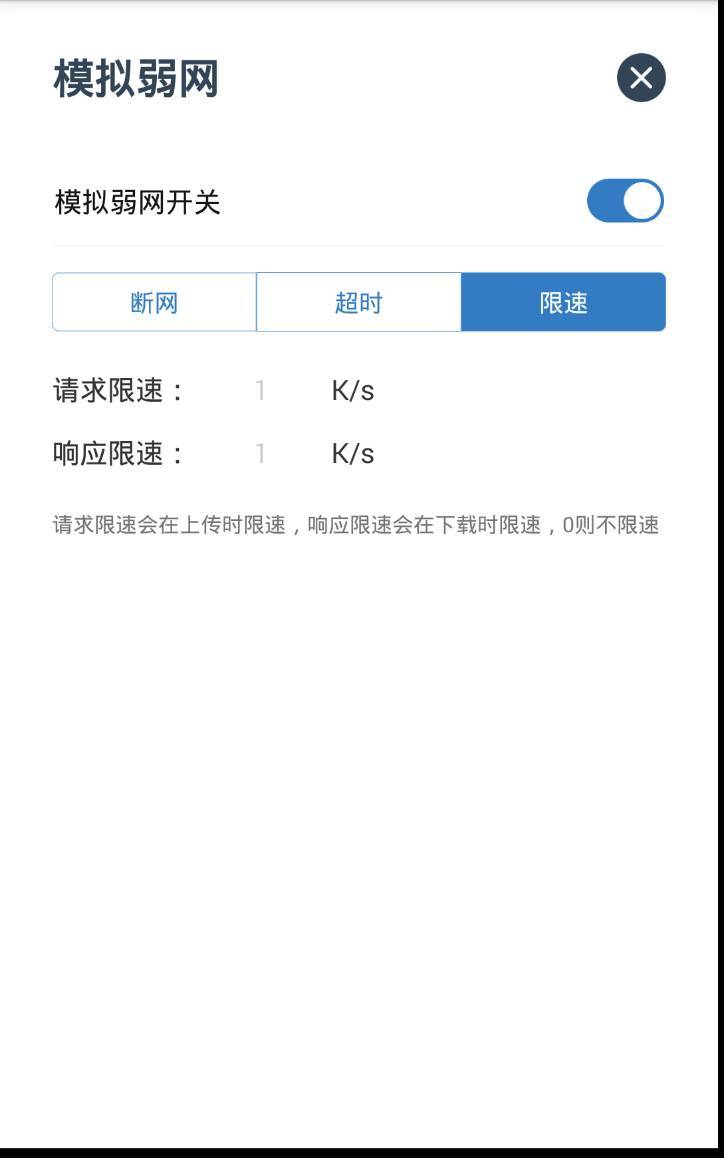Click the circular close icon top right
The height and width of the screenshot is (1158, 724).
[641, 78]
